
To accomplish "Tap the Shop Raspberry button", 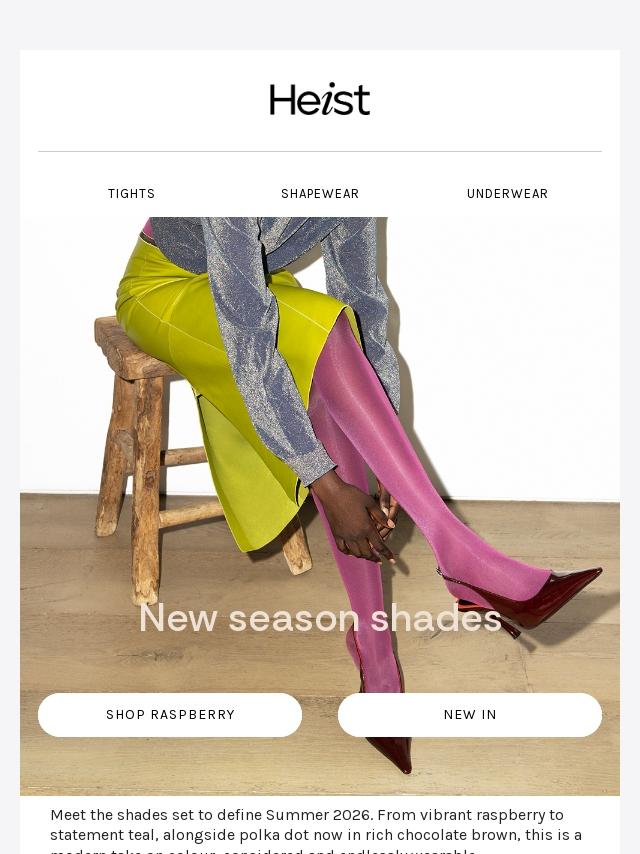I will tap(170, 715).
